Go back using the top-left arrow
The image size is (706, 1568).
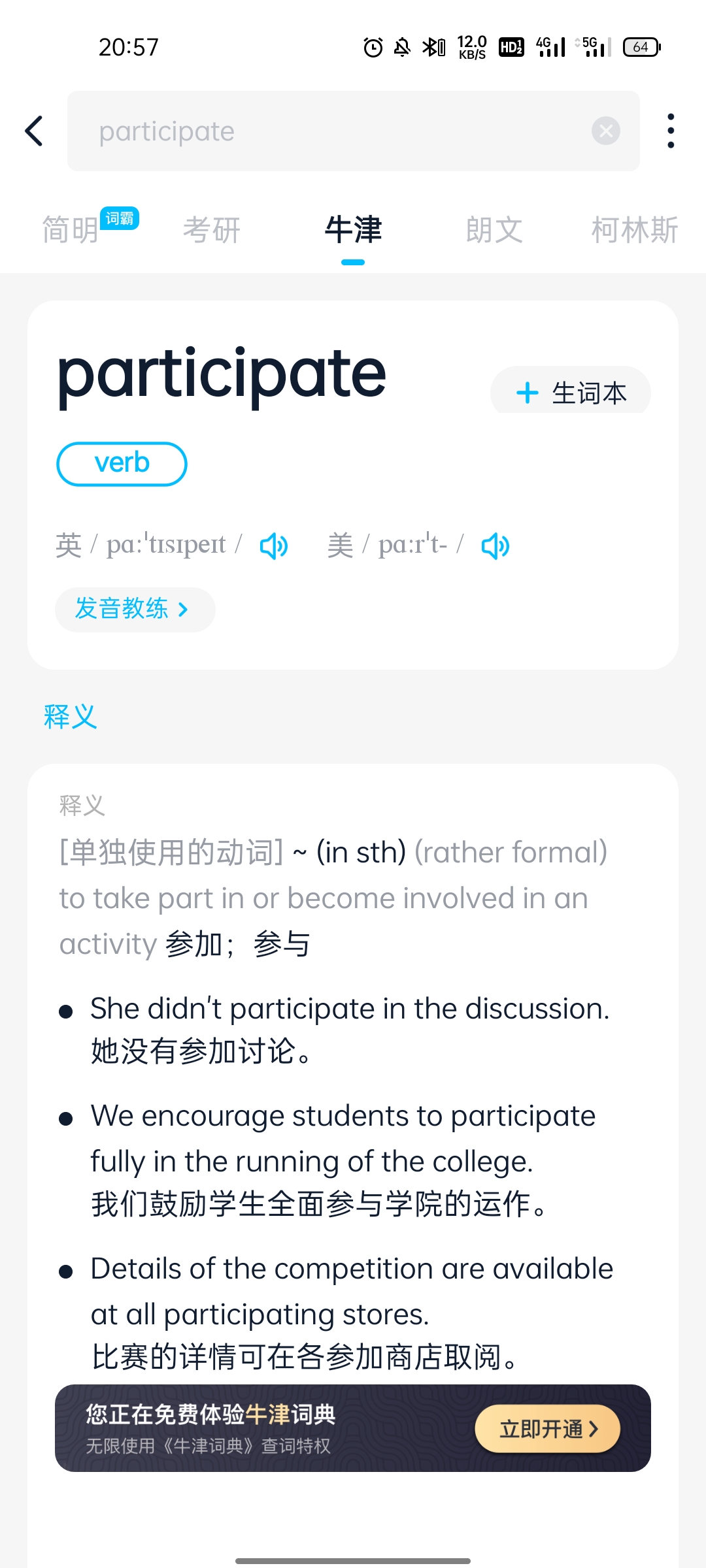click(x=34, y=131)
